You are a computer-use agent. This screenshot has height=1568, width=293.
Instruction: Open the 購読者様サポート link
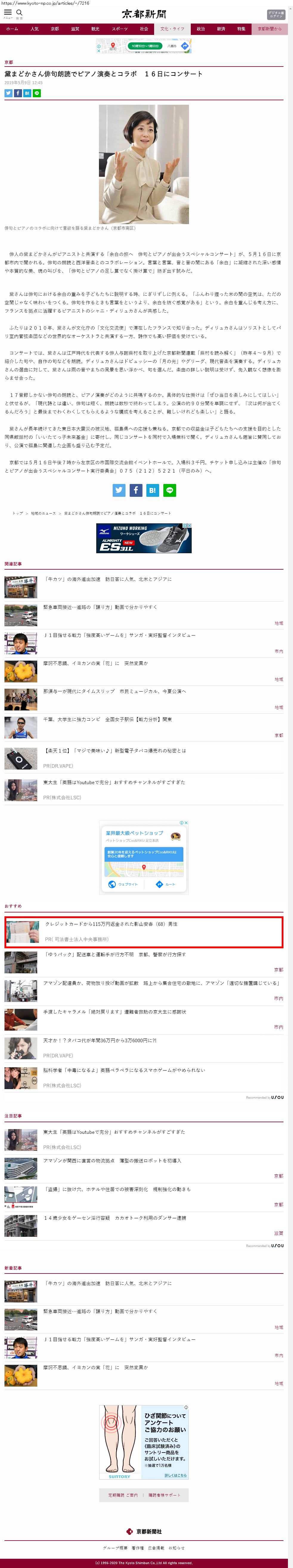coord(164,1495)
